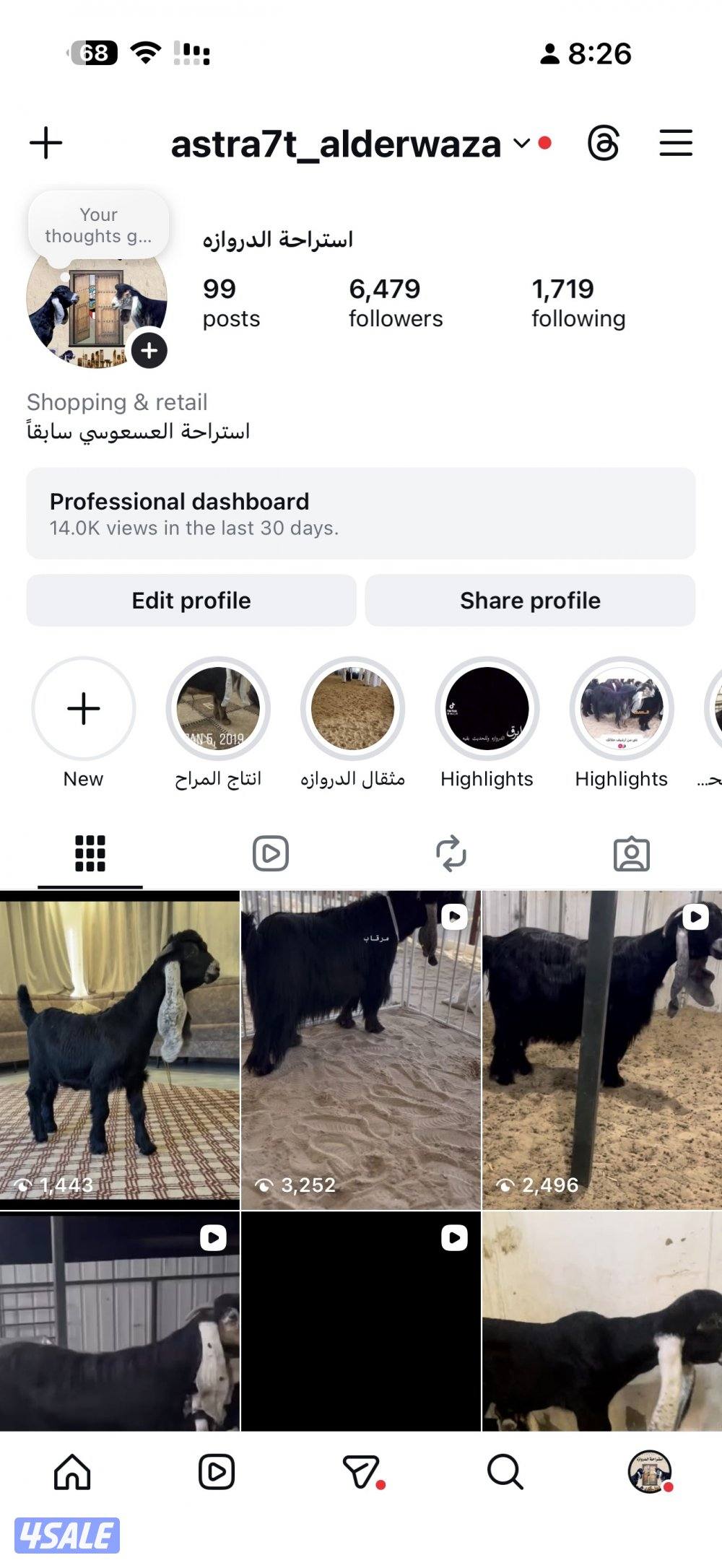Open the followers list

pos(396,303)
